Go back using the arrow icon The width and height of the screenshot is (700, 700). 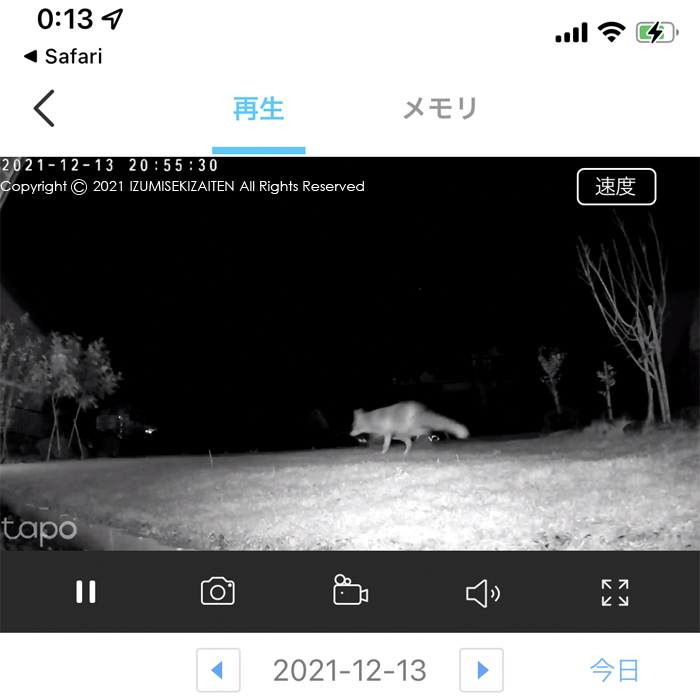(44, 108)
